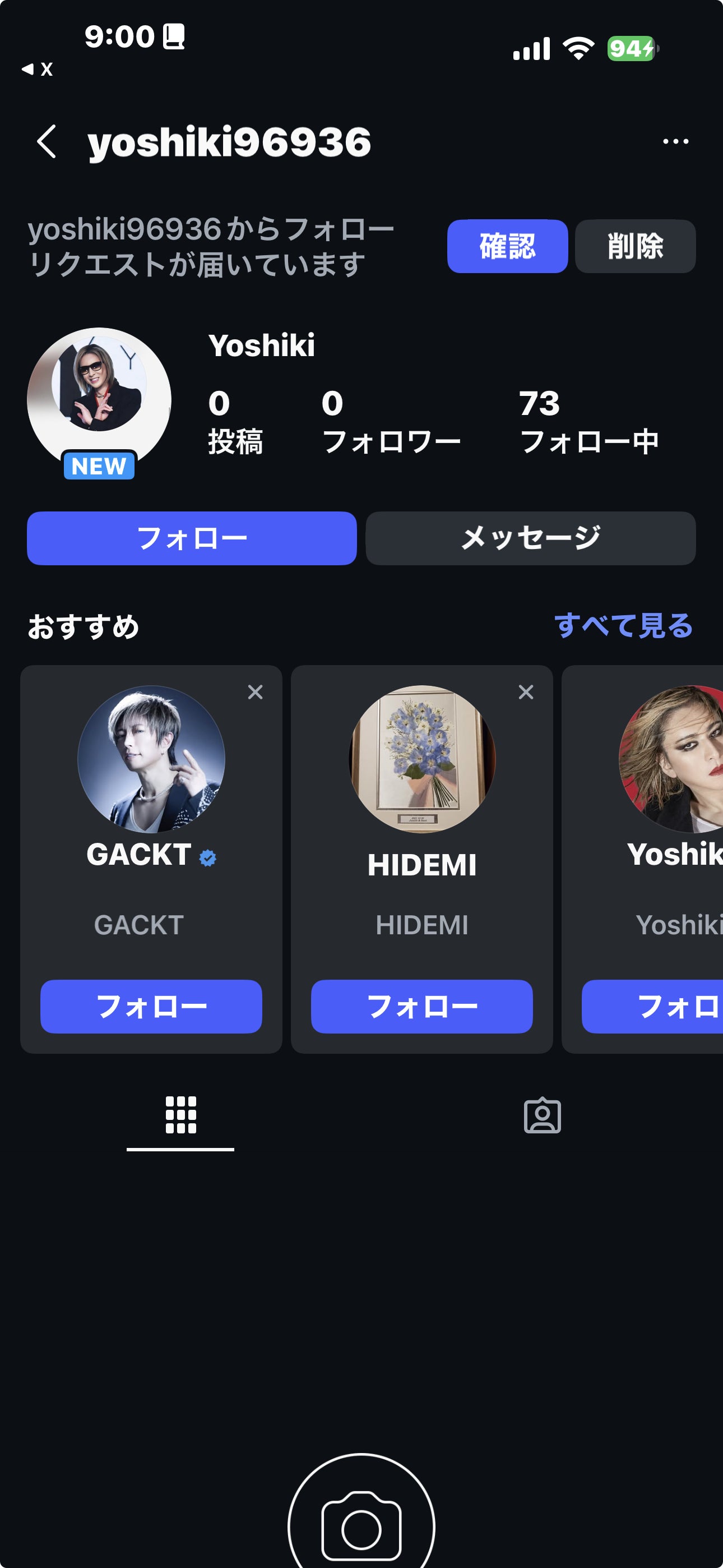Screen dimensions: 723x1568
Task: Open HIDEMI's suggested profile
Action: pos(421,759)
